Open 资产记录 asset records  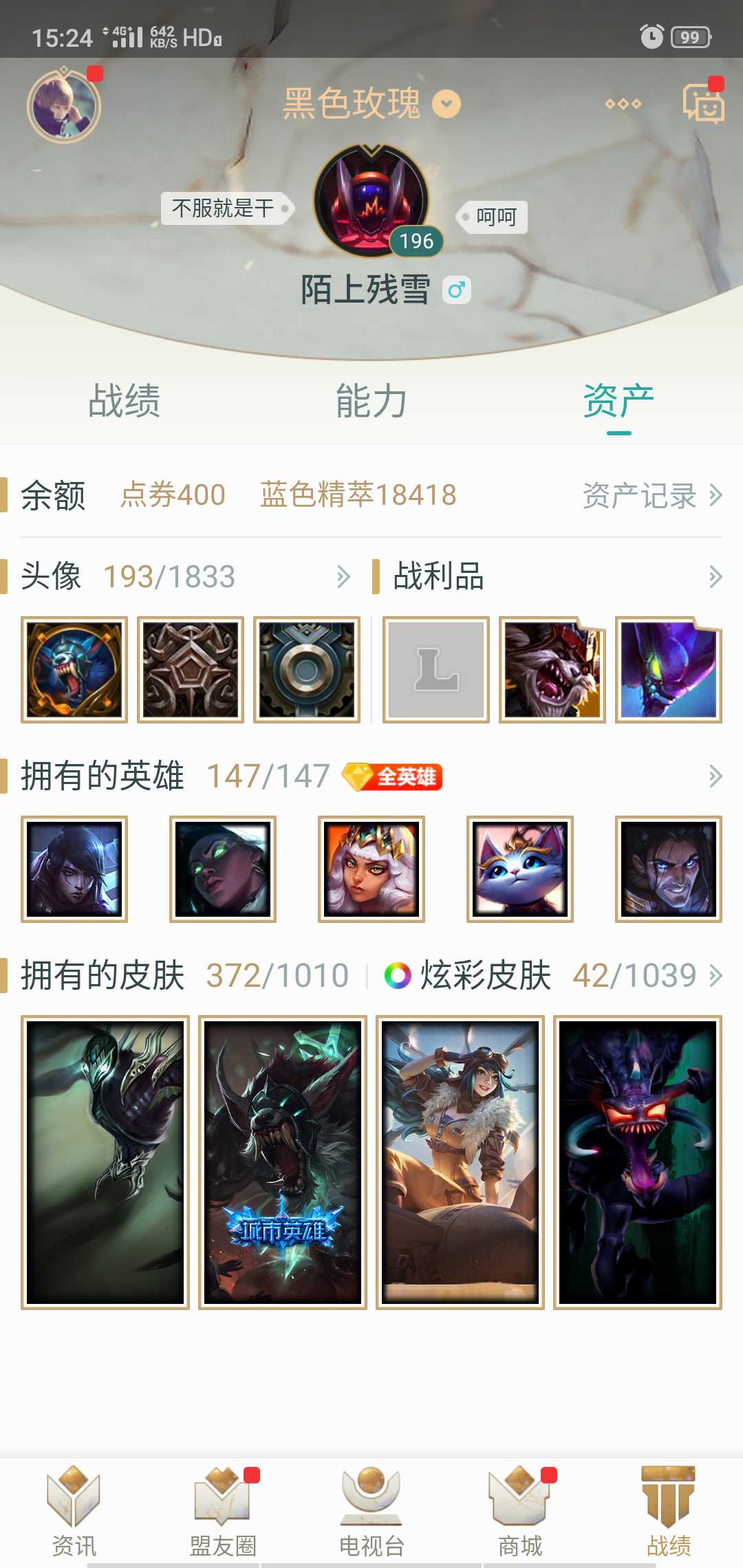coord(652,495)
